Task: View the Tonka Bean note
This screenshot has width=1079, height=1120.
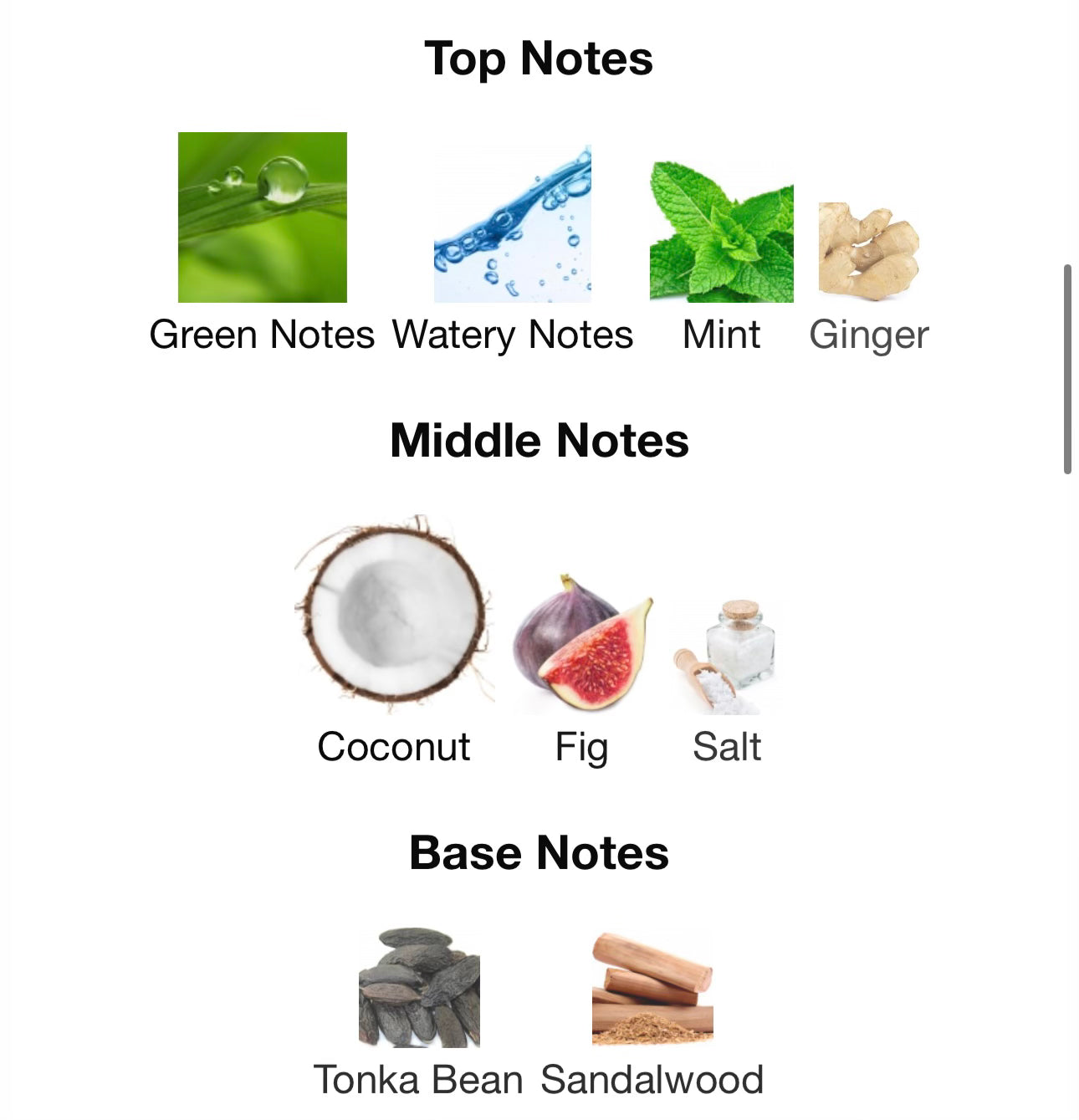Action: tap(418, 987)
